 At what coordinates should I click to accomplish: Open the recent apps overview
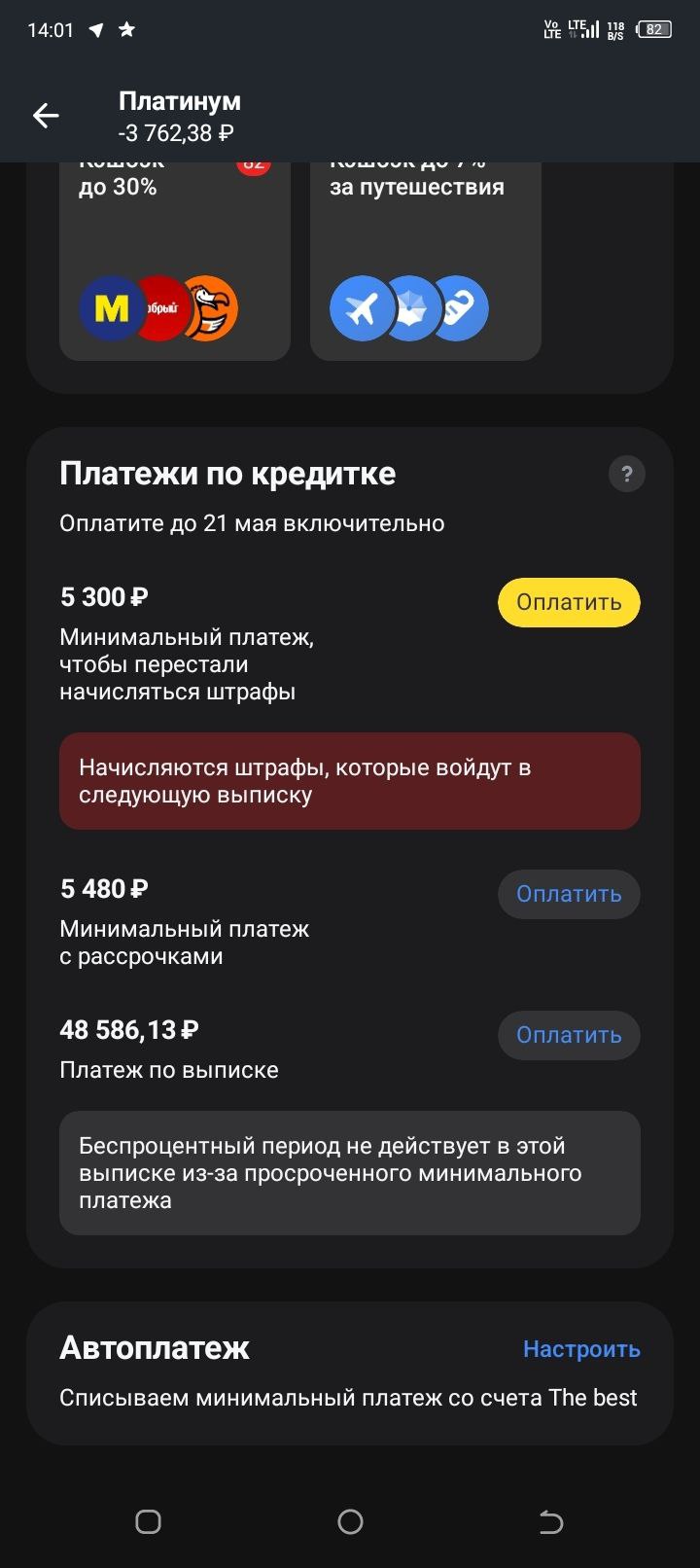(148, 1521)
